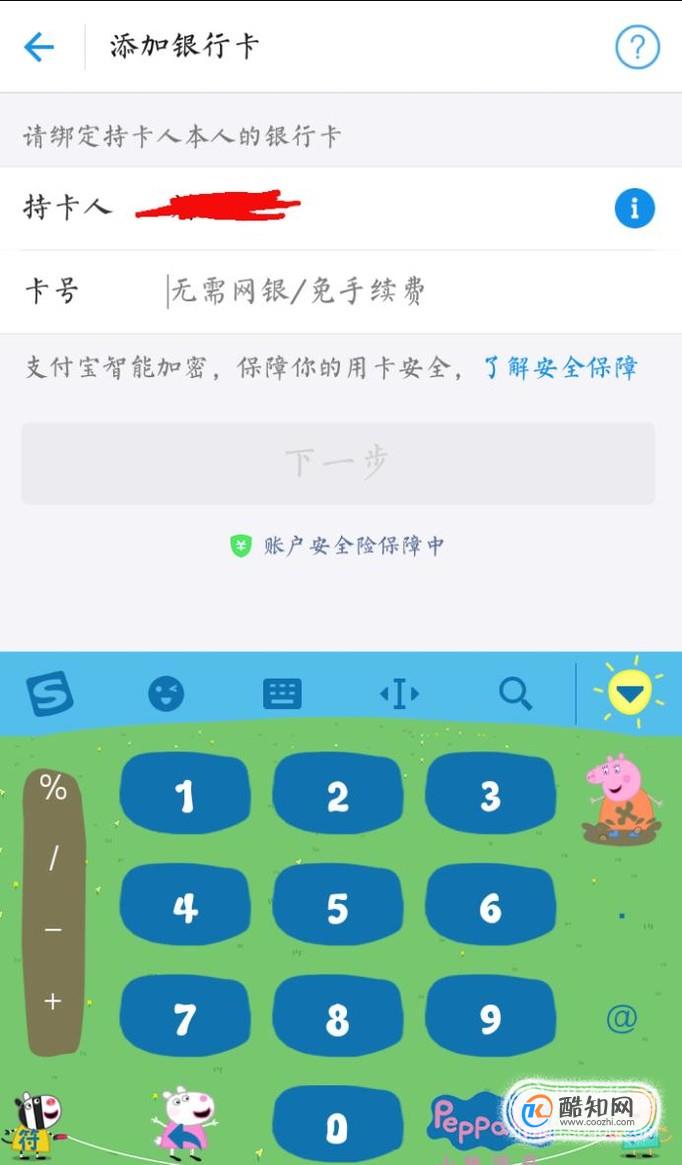
Task: Open the cursor move tool
Action: coord(399,693)
